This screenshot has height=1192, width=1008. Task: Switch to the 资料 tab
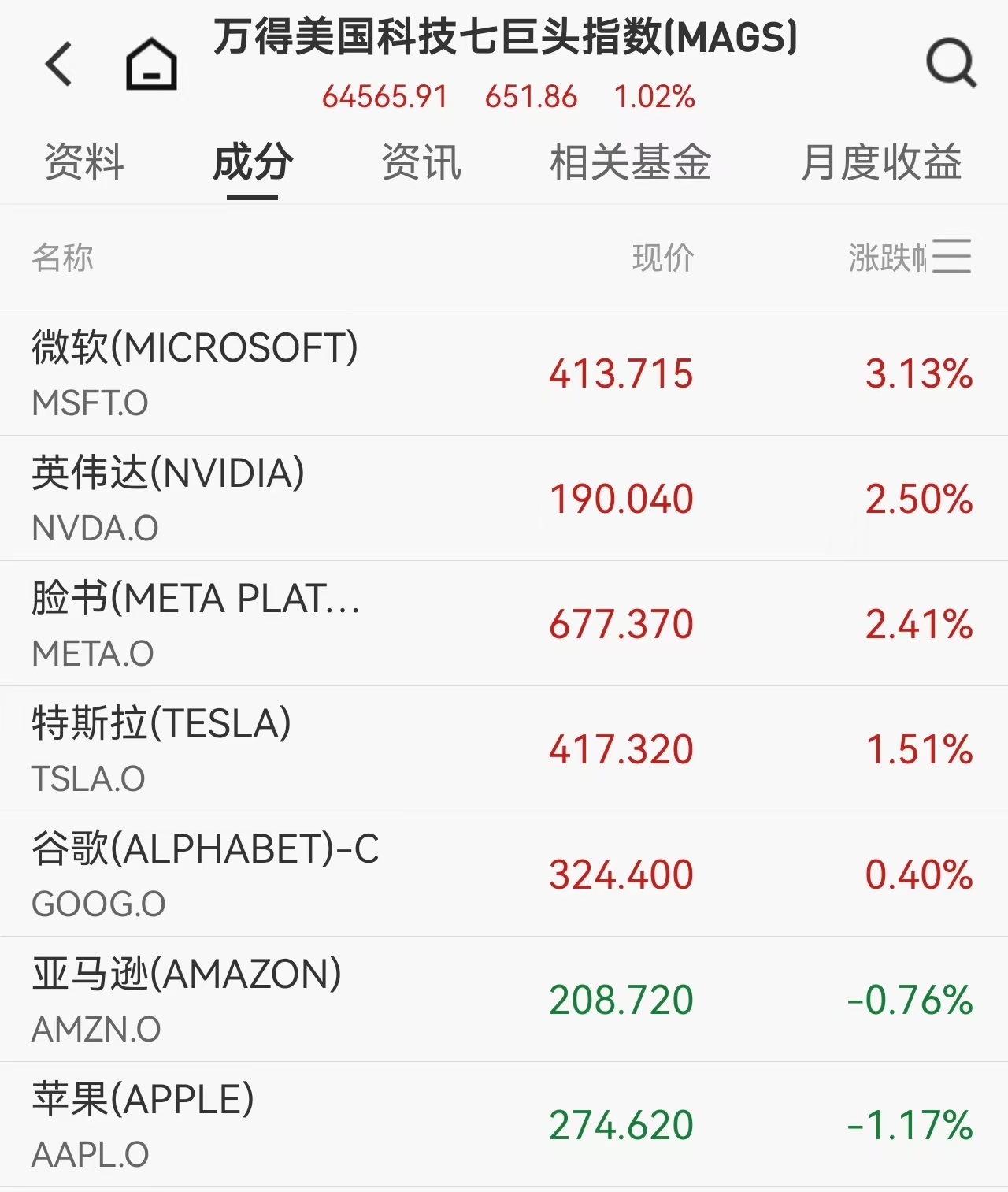click(84, 163)
